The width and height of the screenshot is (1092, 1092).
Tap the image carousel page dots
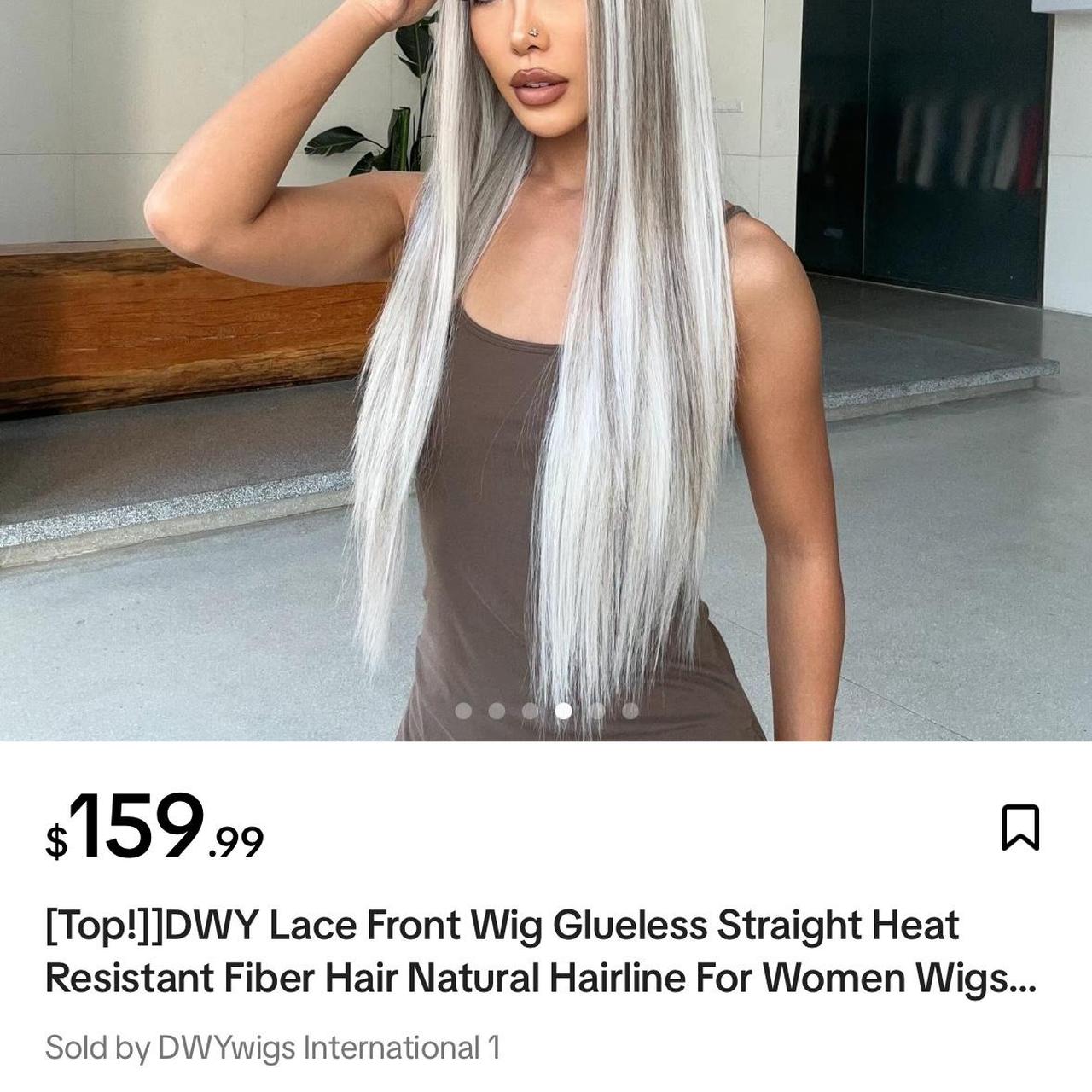click(x=546, y=711)
